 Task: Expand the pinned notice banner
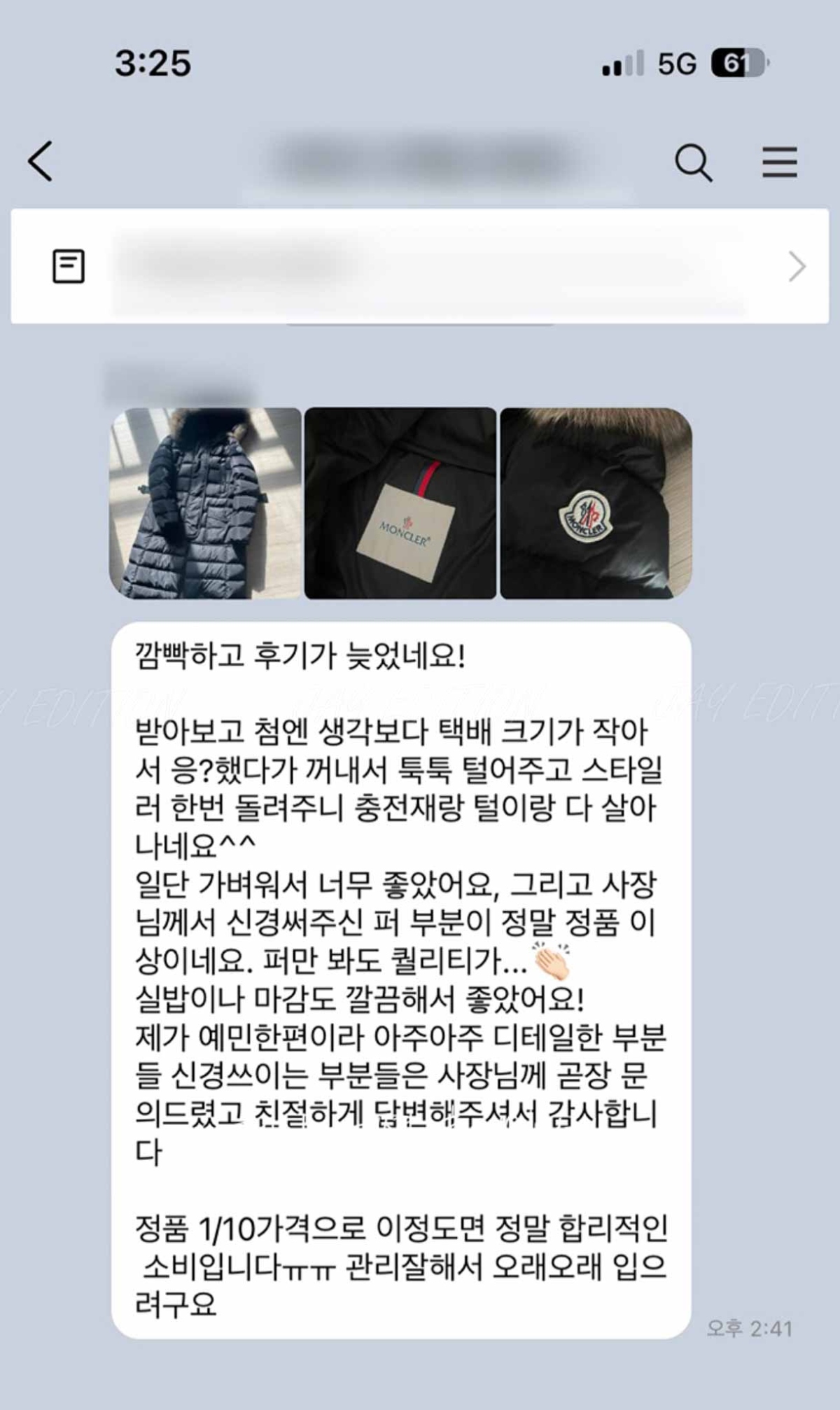[797, 267]
